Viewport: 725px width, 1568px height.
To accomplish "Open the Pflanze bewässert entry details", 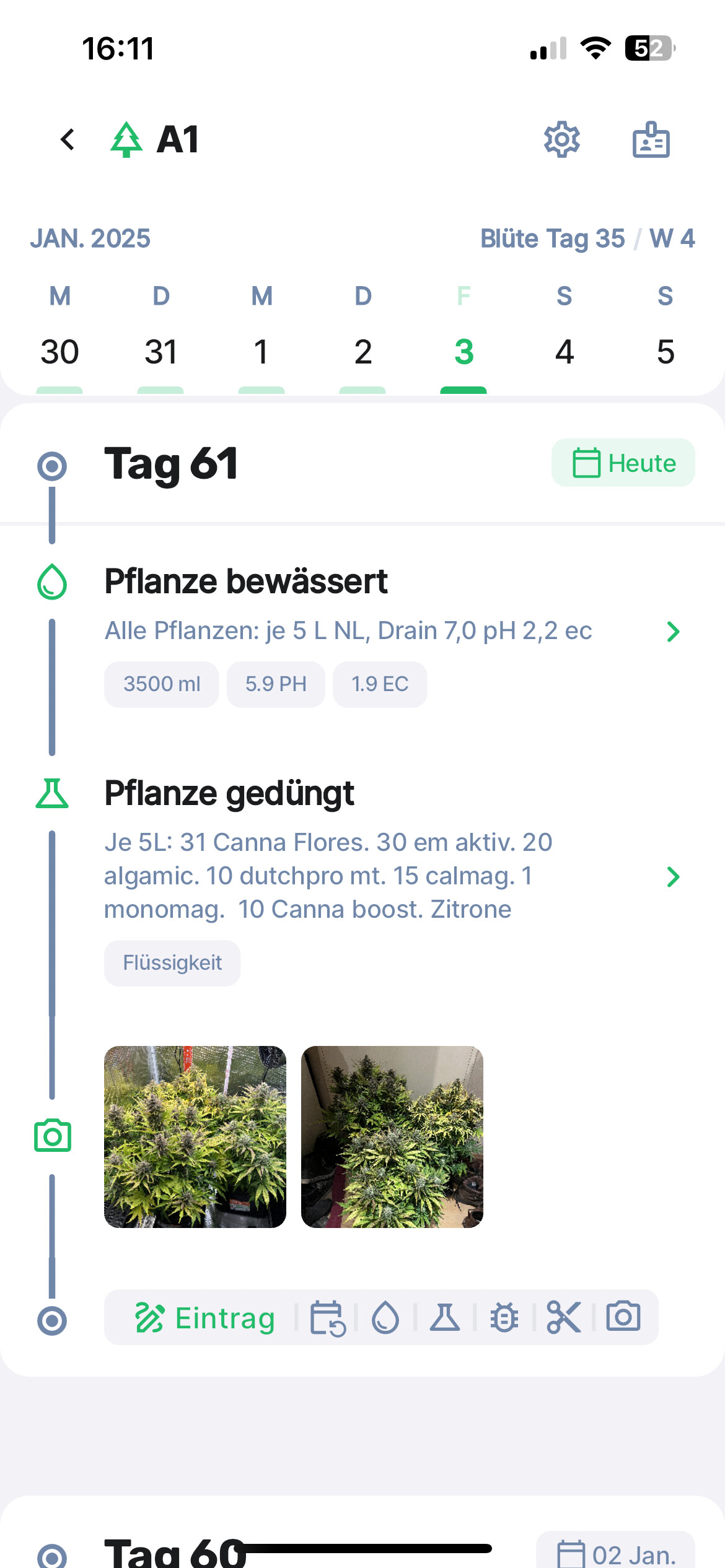I will (x=673, y=632).
